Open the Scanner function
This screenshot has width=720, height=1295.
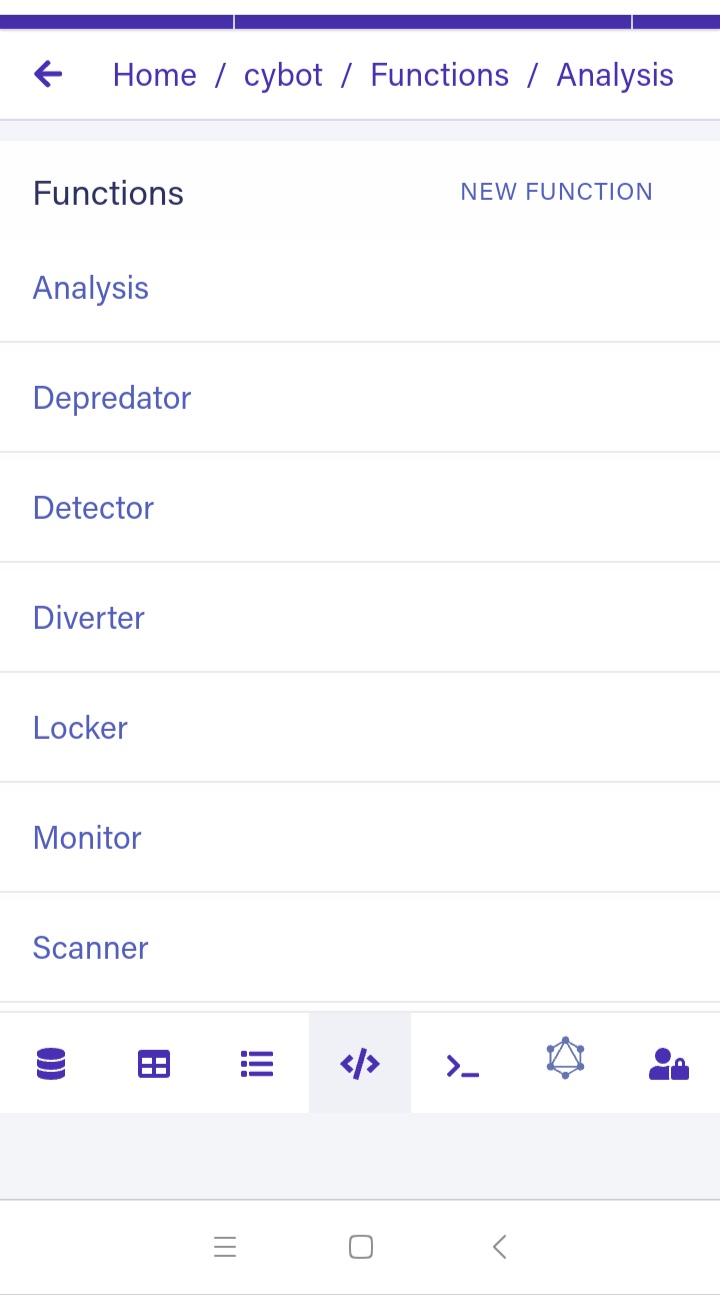[x=360, y=948]
